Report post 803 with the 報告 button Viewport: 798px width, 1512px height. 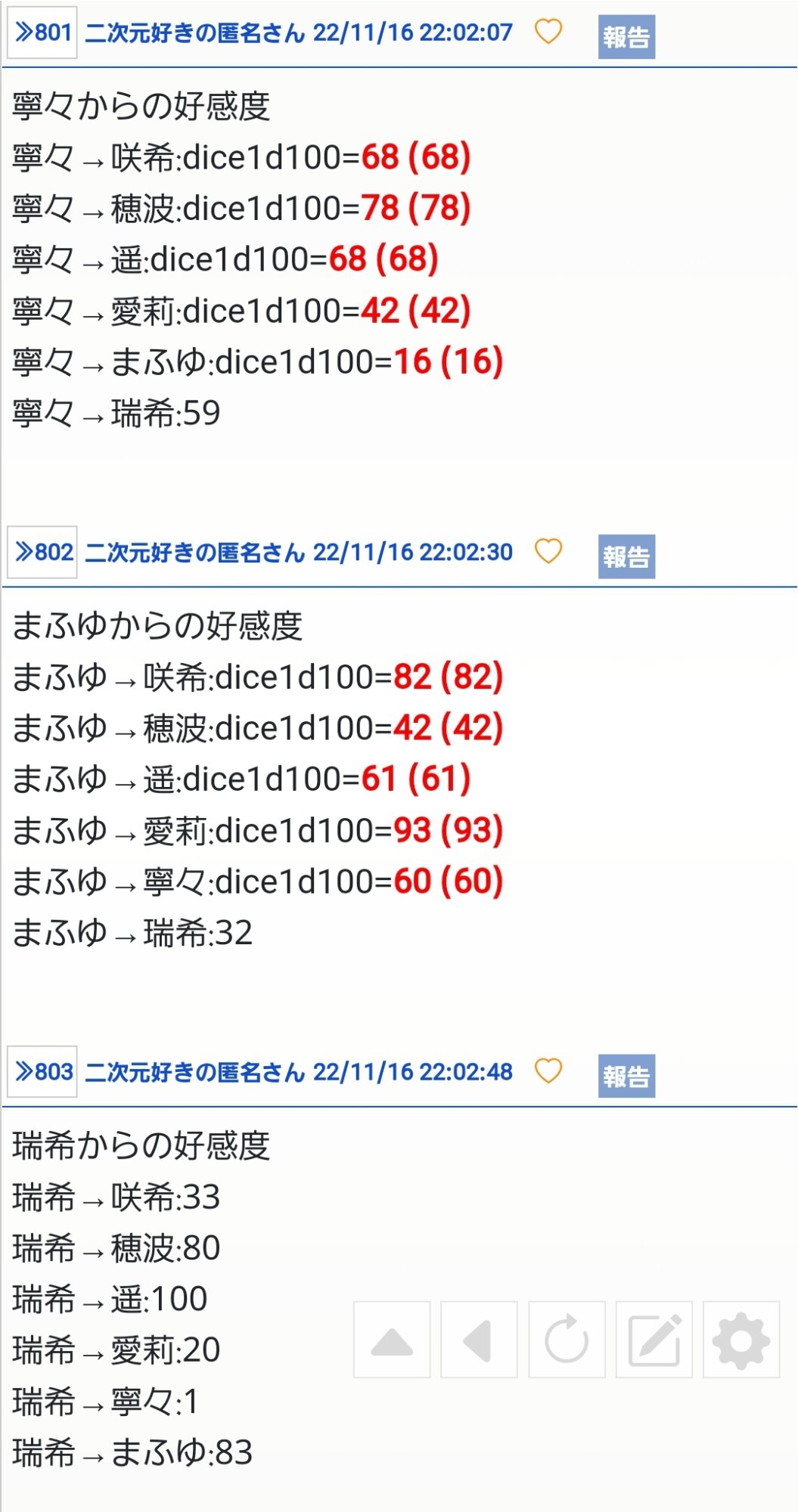coord(626,1076)
